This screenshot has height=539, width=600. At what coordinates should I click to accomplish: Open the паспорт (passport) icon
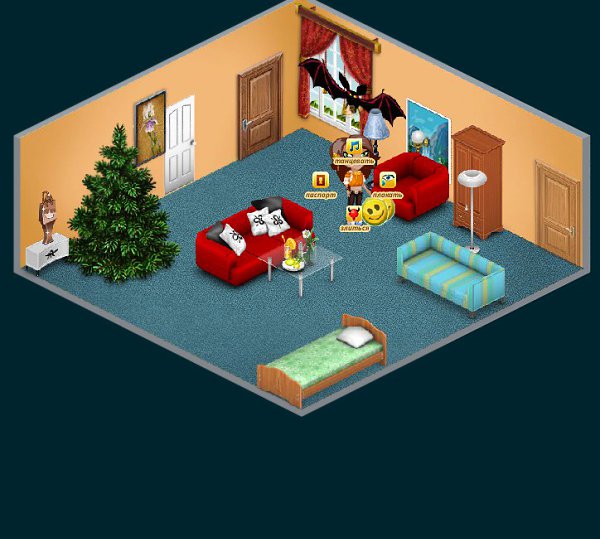[320, 181]
